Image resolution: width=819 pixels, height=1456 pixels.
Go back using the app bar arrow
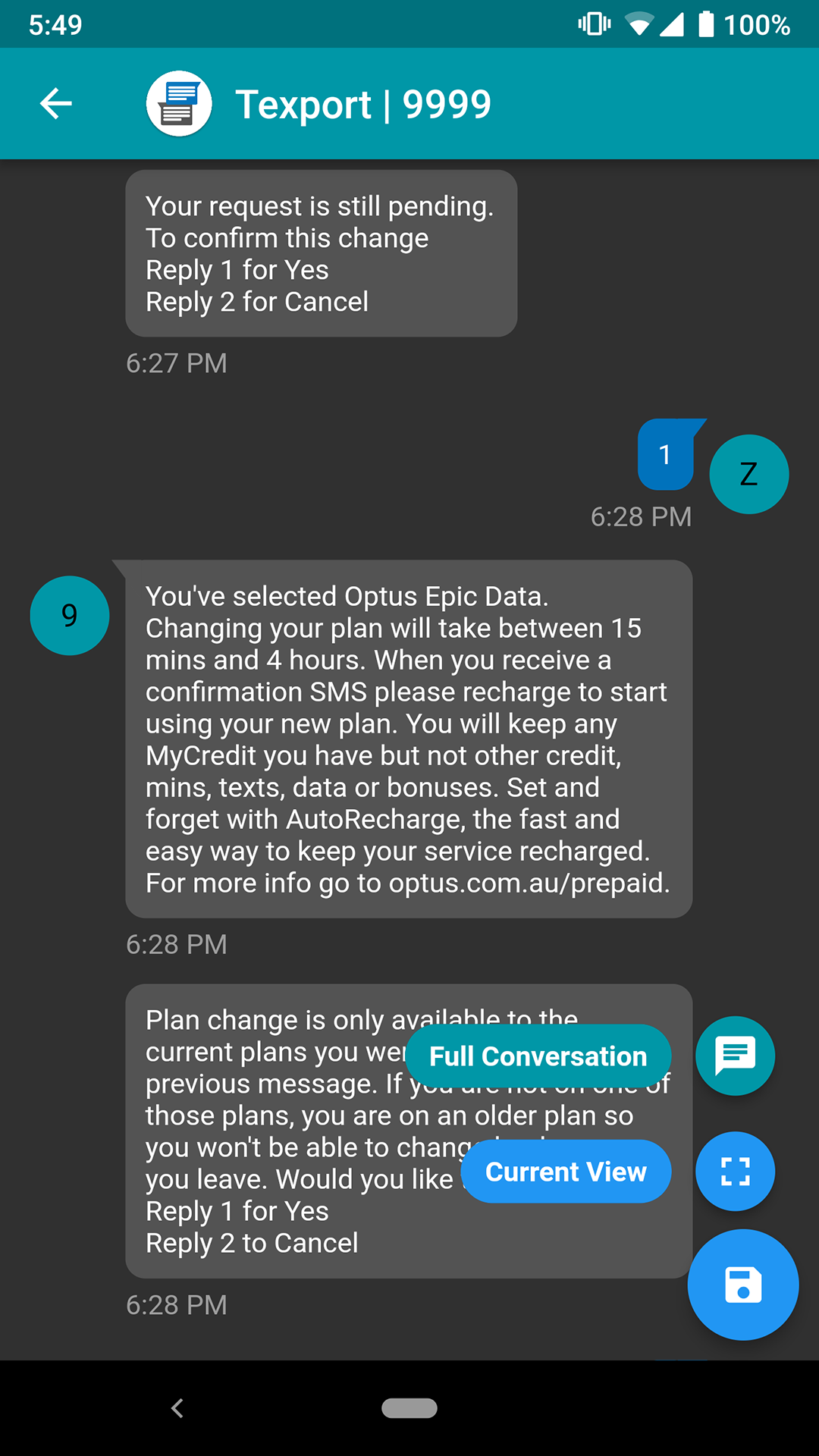(x=56, y=104)
